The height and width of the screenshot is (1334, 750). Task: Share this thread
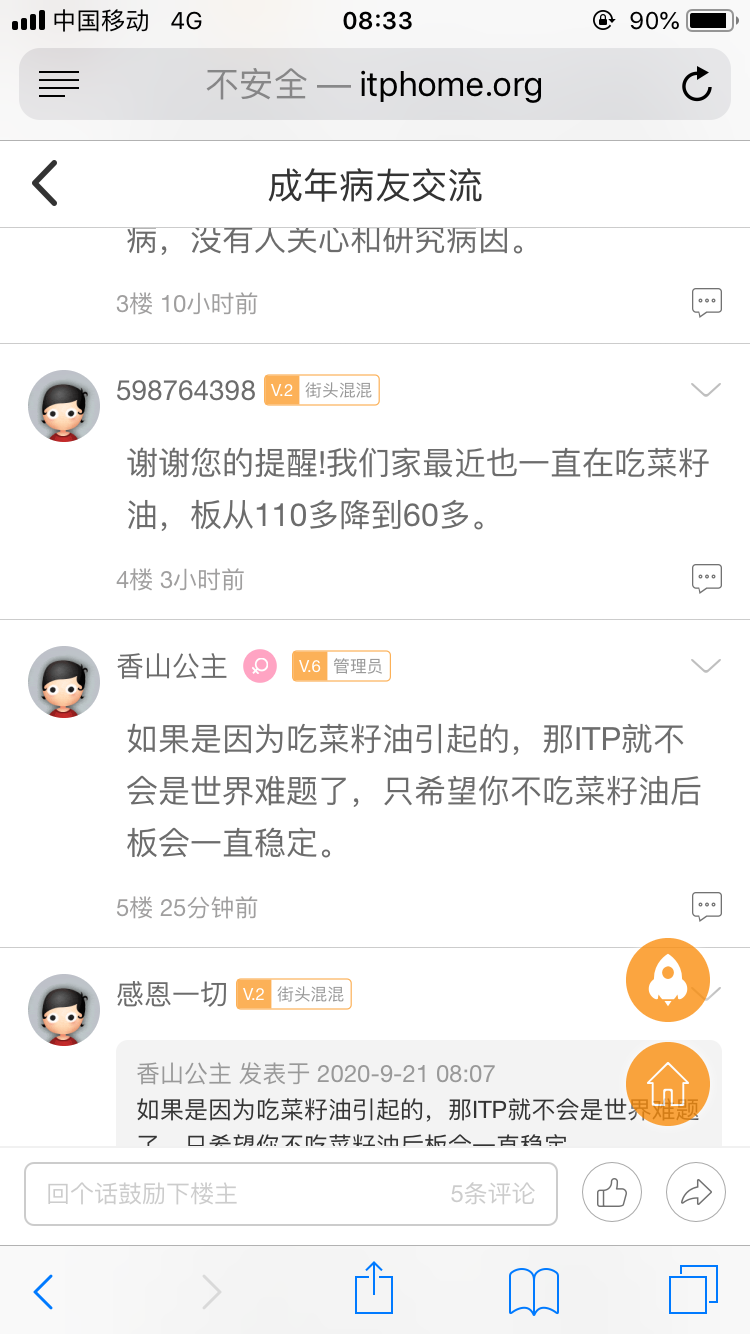click(695, 1193)
